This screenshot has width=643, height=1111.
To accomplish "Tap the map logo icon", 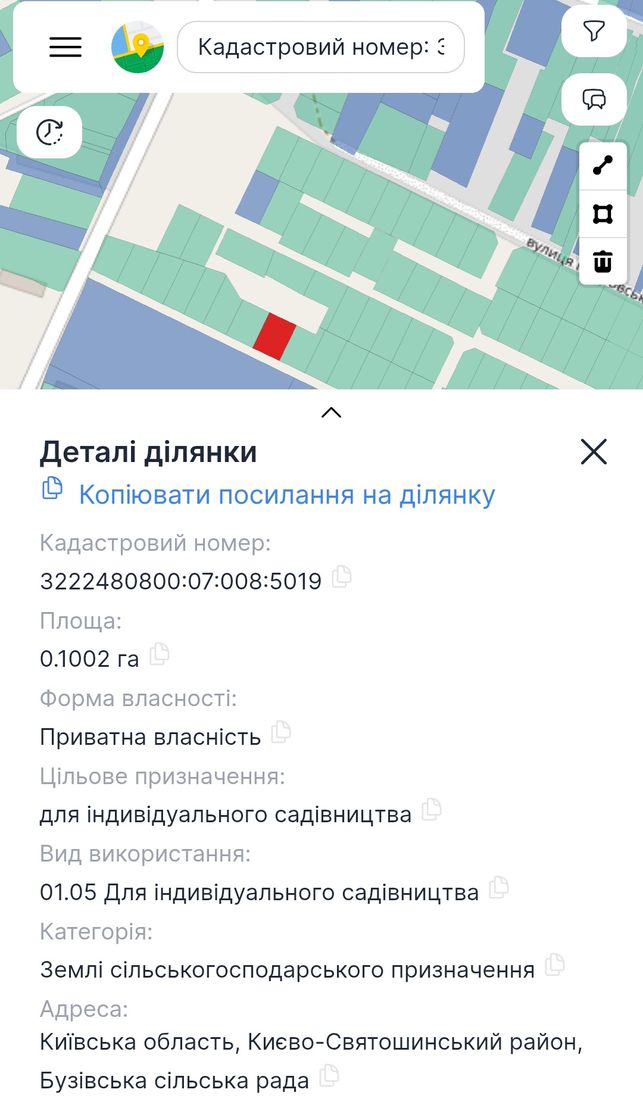I will pos(138,47).
